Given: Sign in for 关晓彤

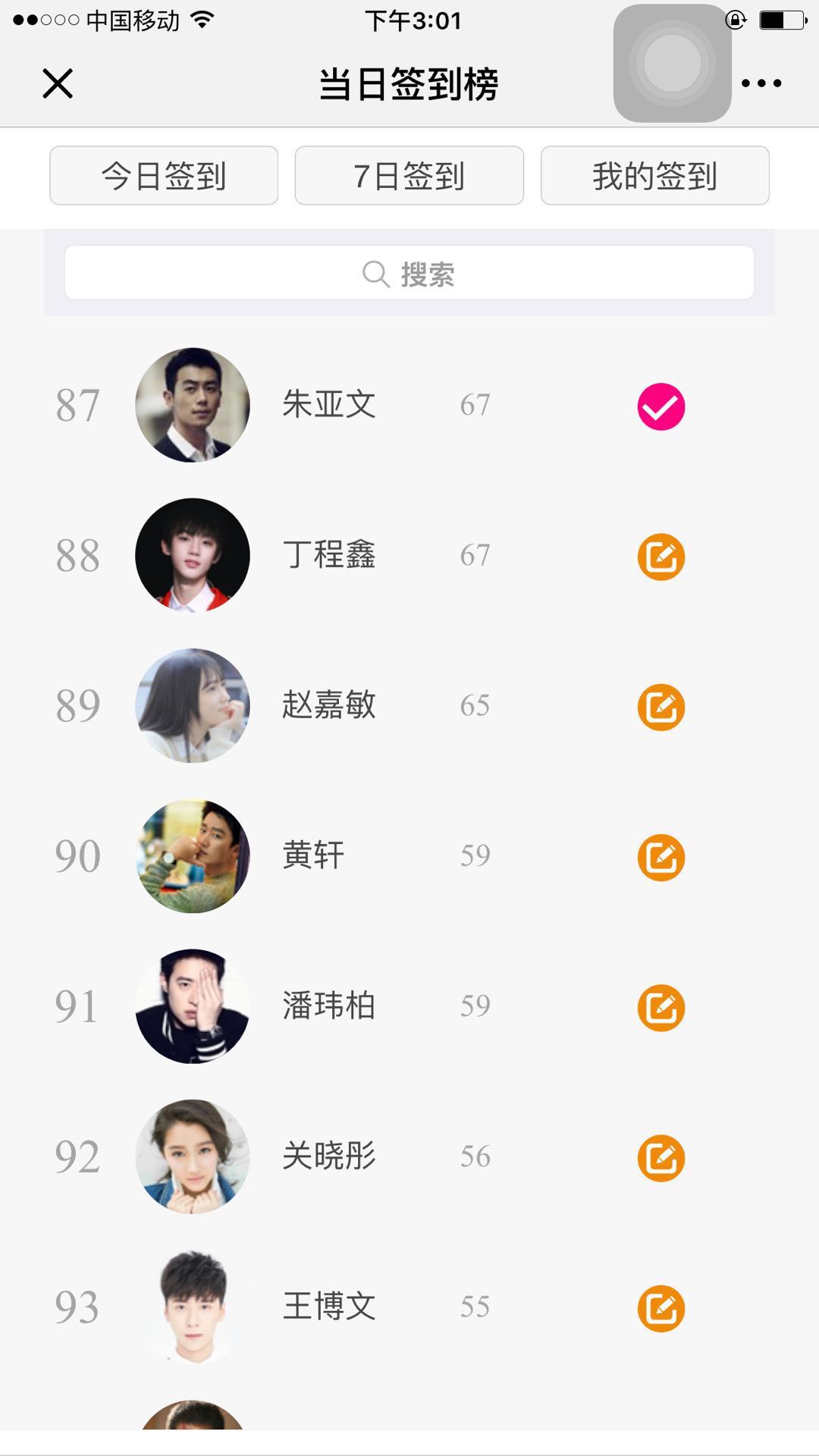Looking at the screenshot, I should 661,1157.
